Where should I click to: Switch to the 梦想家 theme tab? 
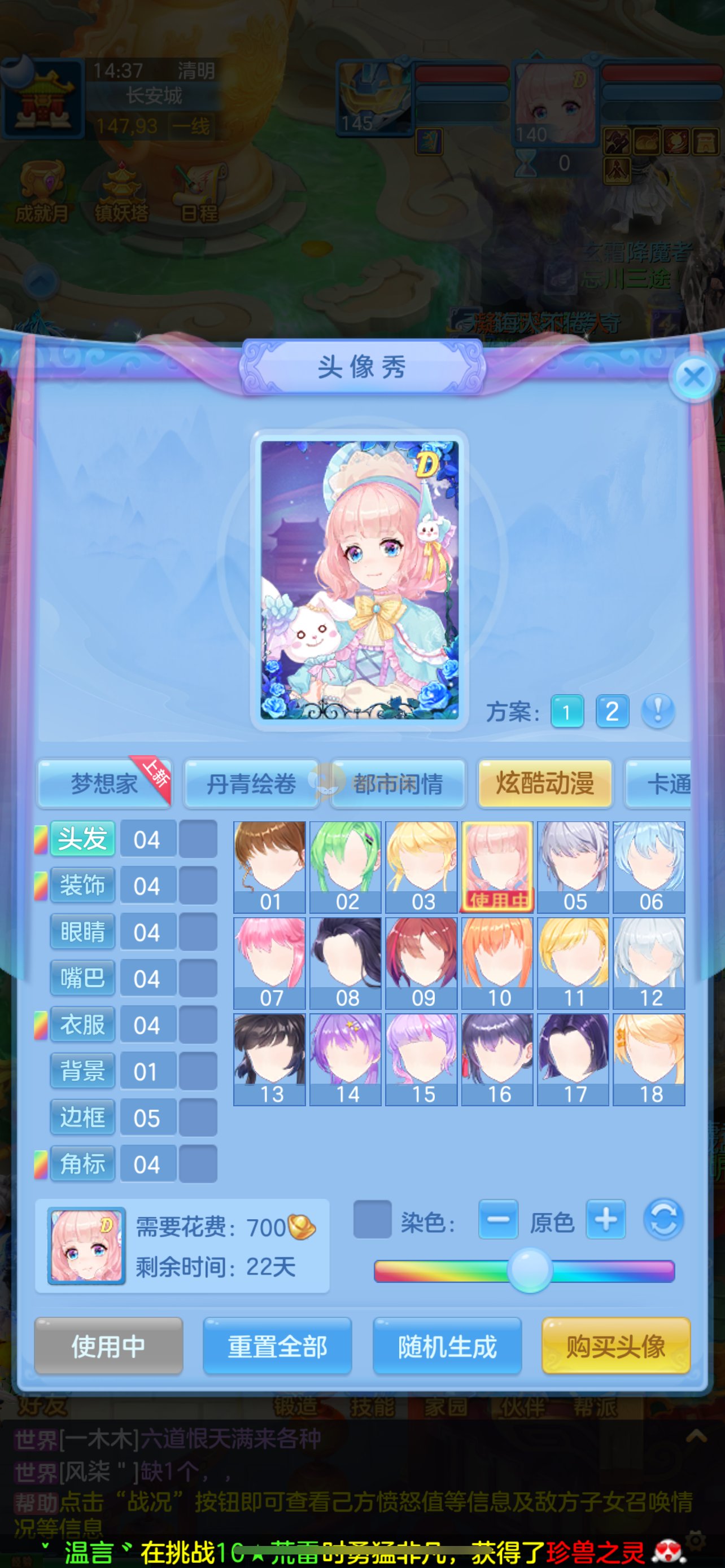point(104,783)
